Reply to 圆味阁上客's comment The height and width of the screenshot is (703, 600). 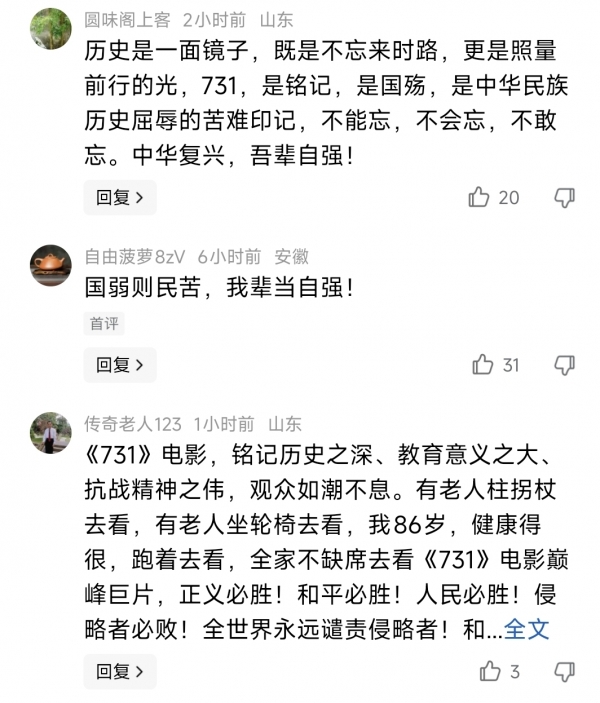click(x=119, y=197)
